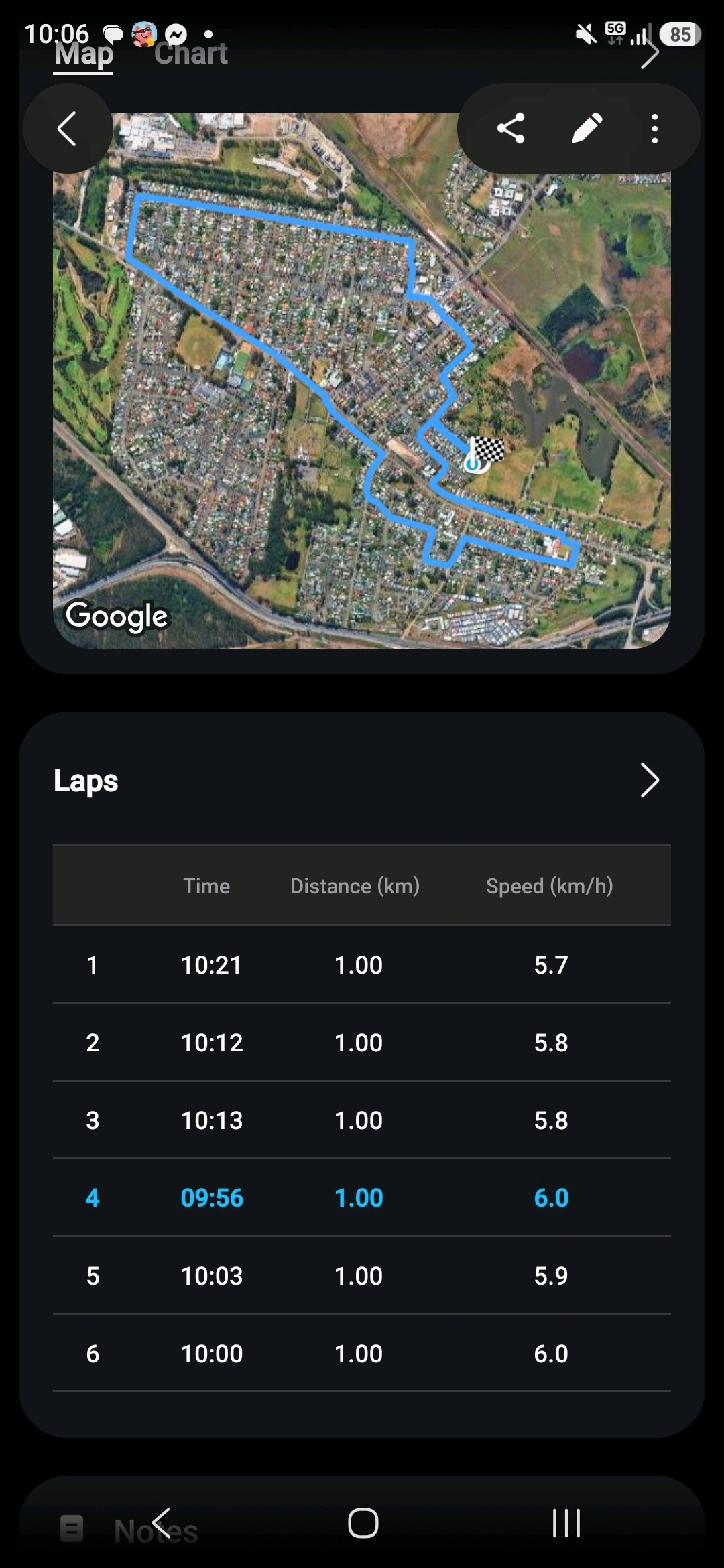The width and height of the screenshot is (724, 1568).
Task: Go back using the top-left arrow
Action: pos(67,129)
